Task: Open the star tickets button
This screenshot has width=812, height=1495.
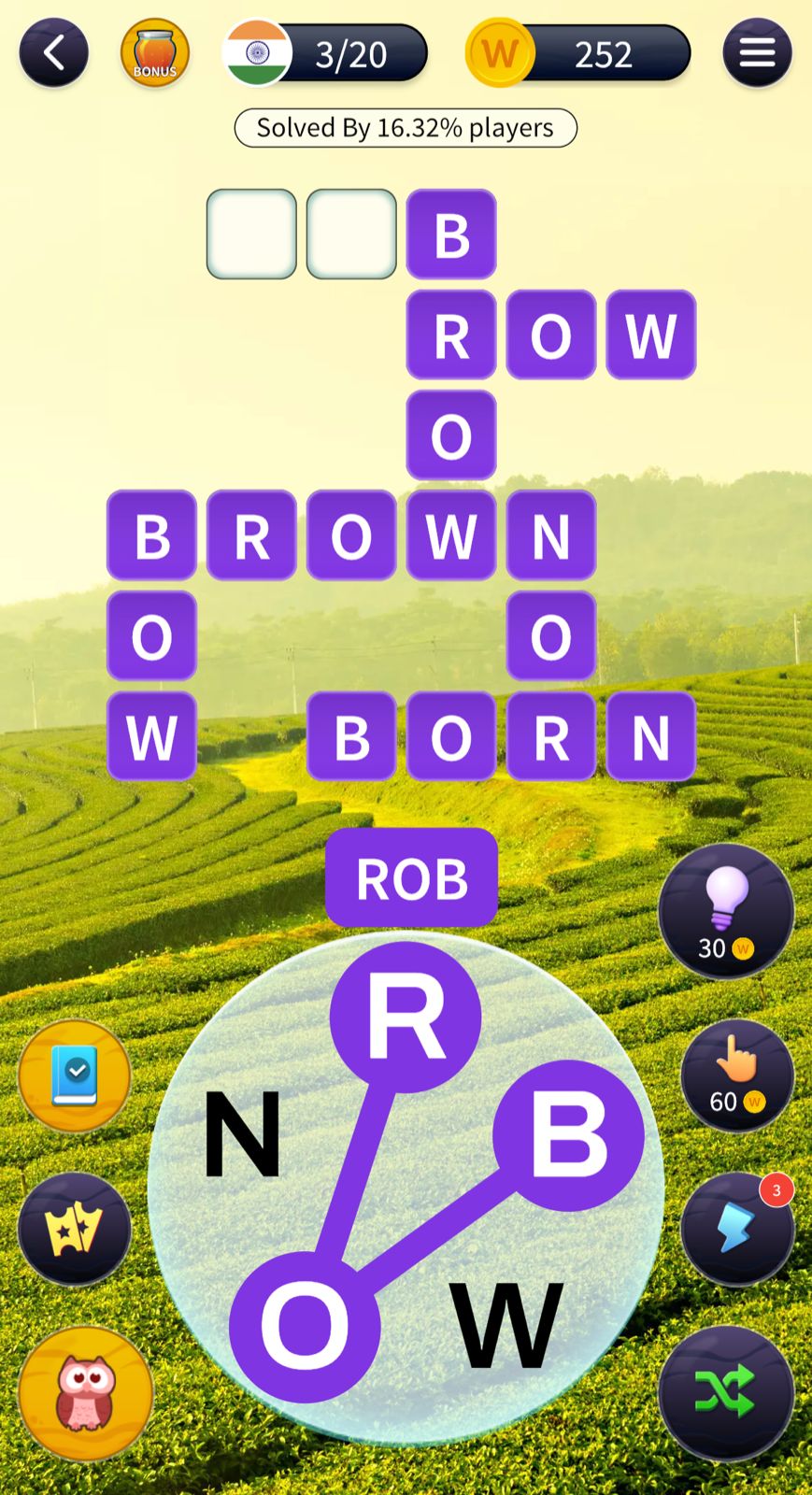Action: (x=75, y=1230)
